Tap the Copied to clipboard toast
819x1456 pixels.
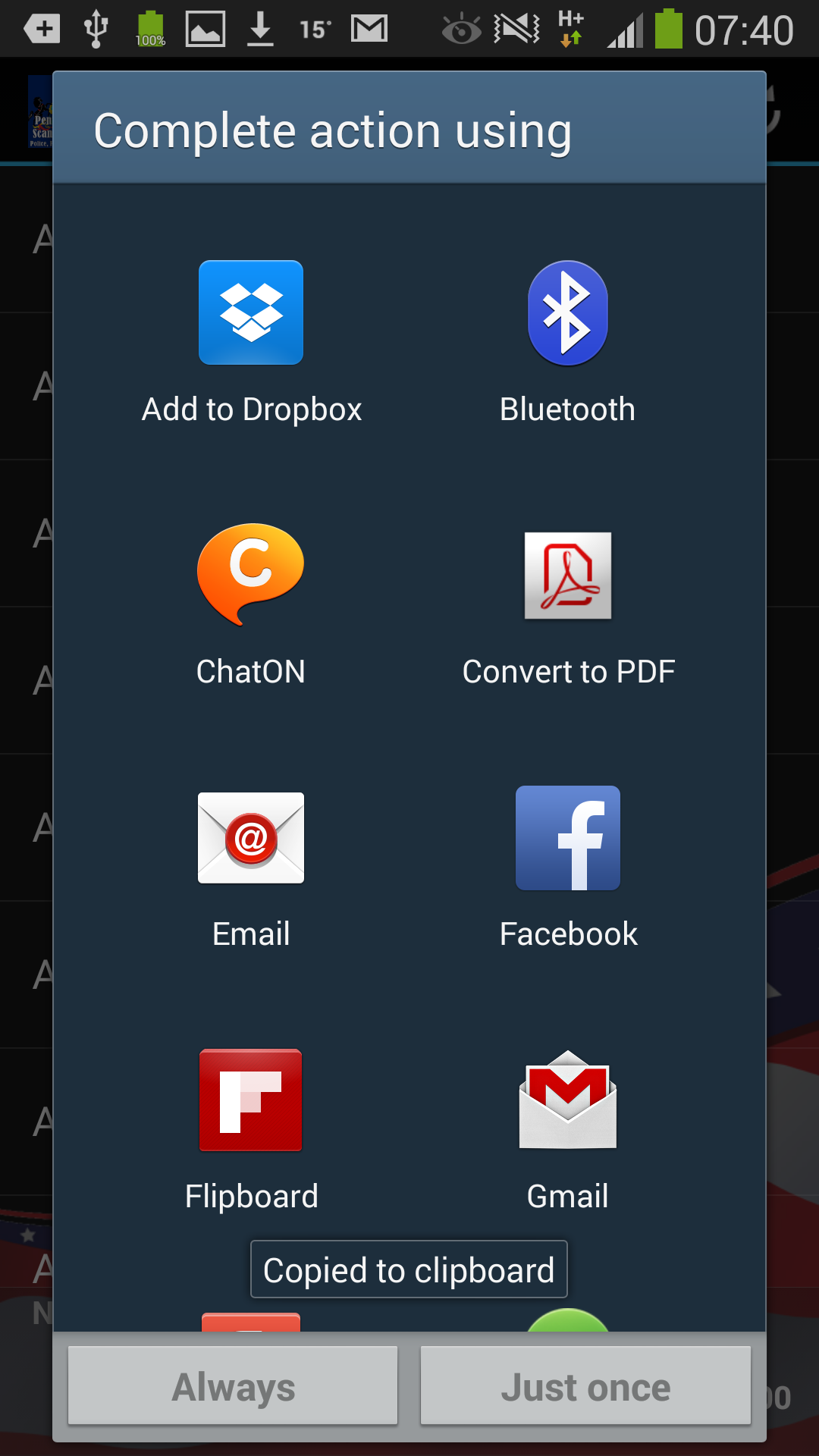pos(409,1269)
